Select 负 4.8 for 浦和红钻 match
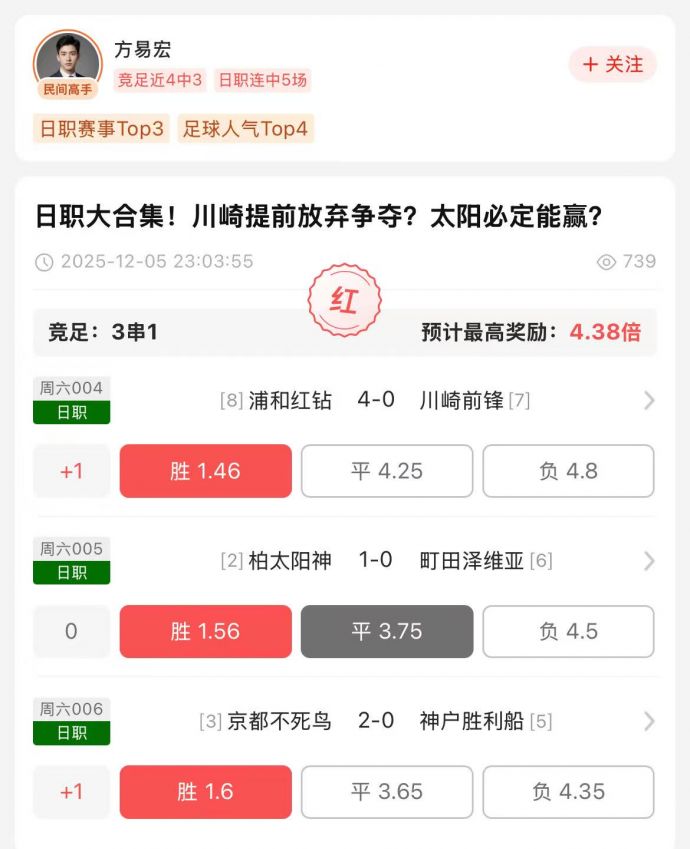Image resolution: width=690 pixels, height=849 pixels. (568, 471)
